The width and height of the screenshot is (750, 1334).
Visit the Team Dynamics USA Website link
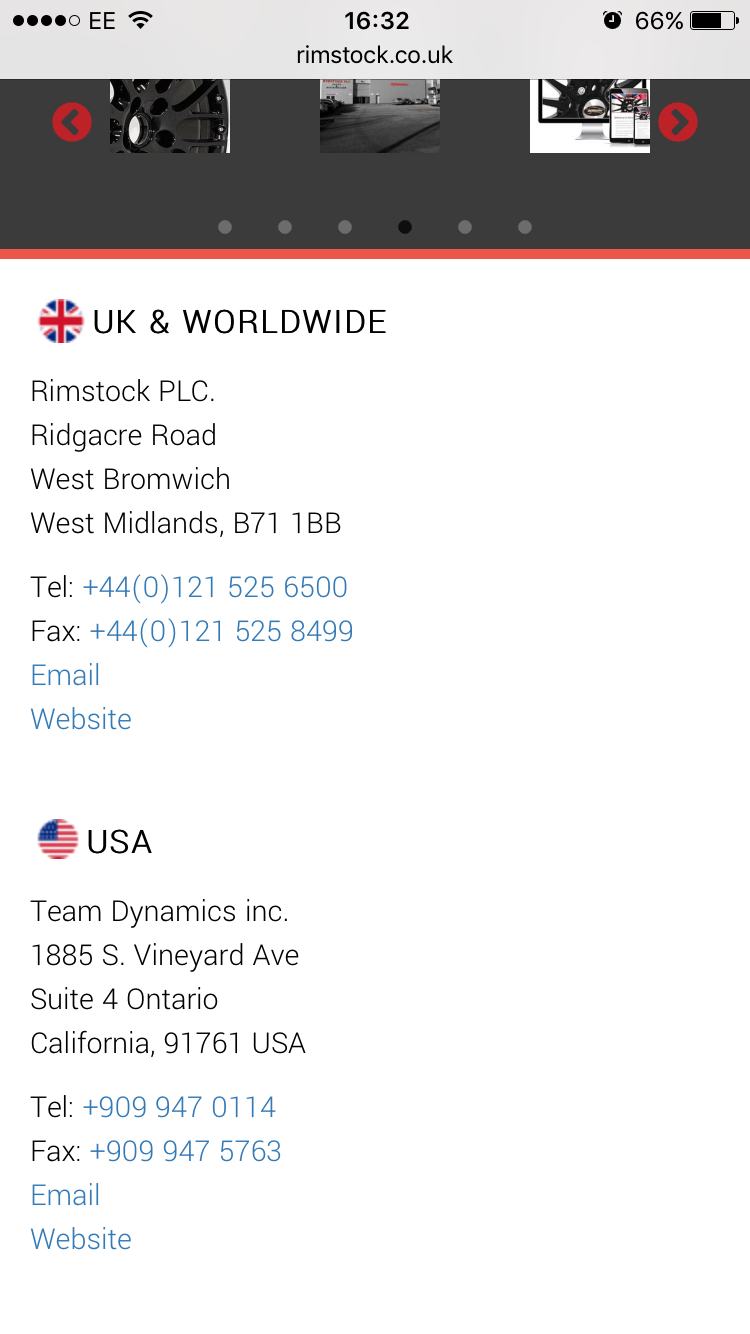click(x=81, y=1239)
